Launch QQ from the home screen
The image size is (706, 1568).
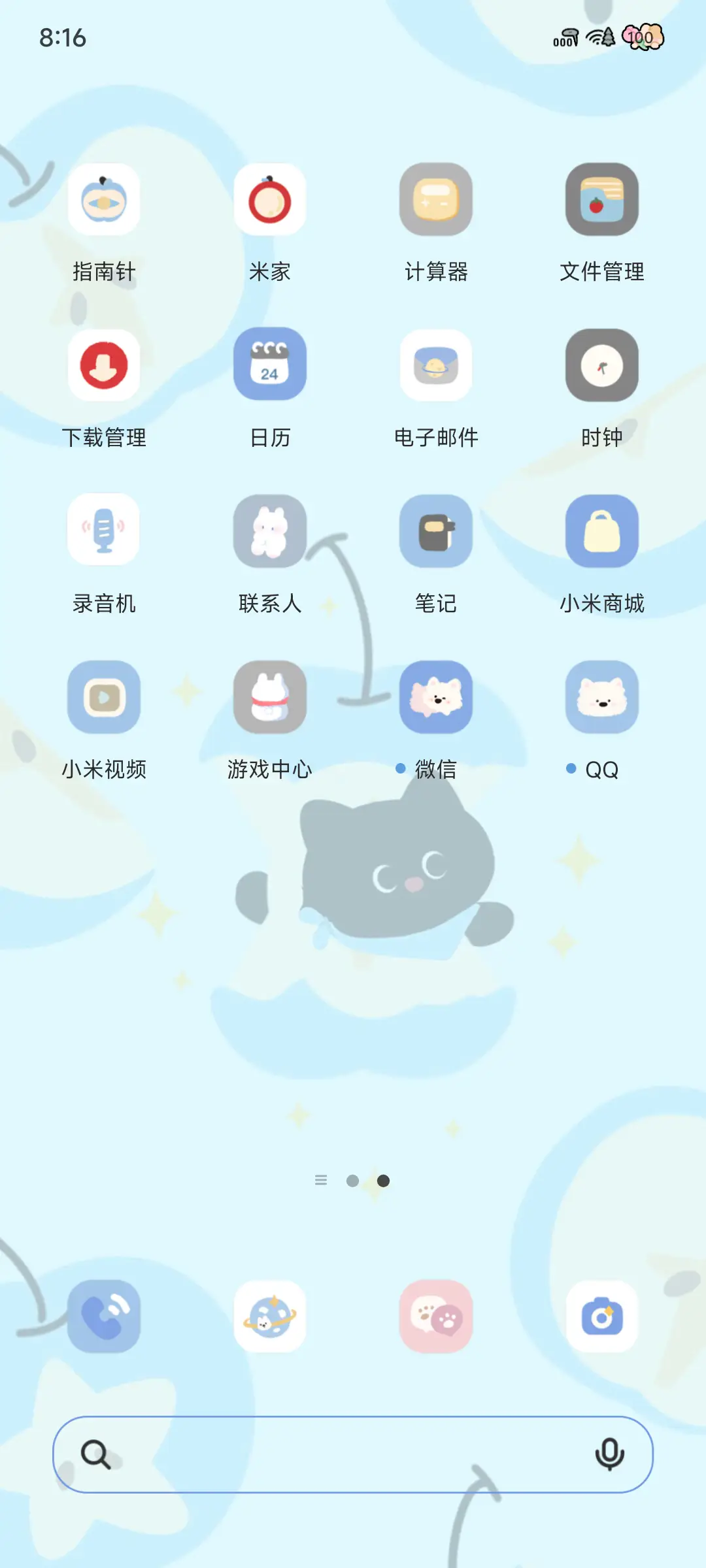click(602, 697)
